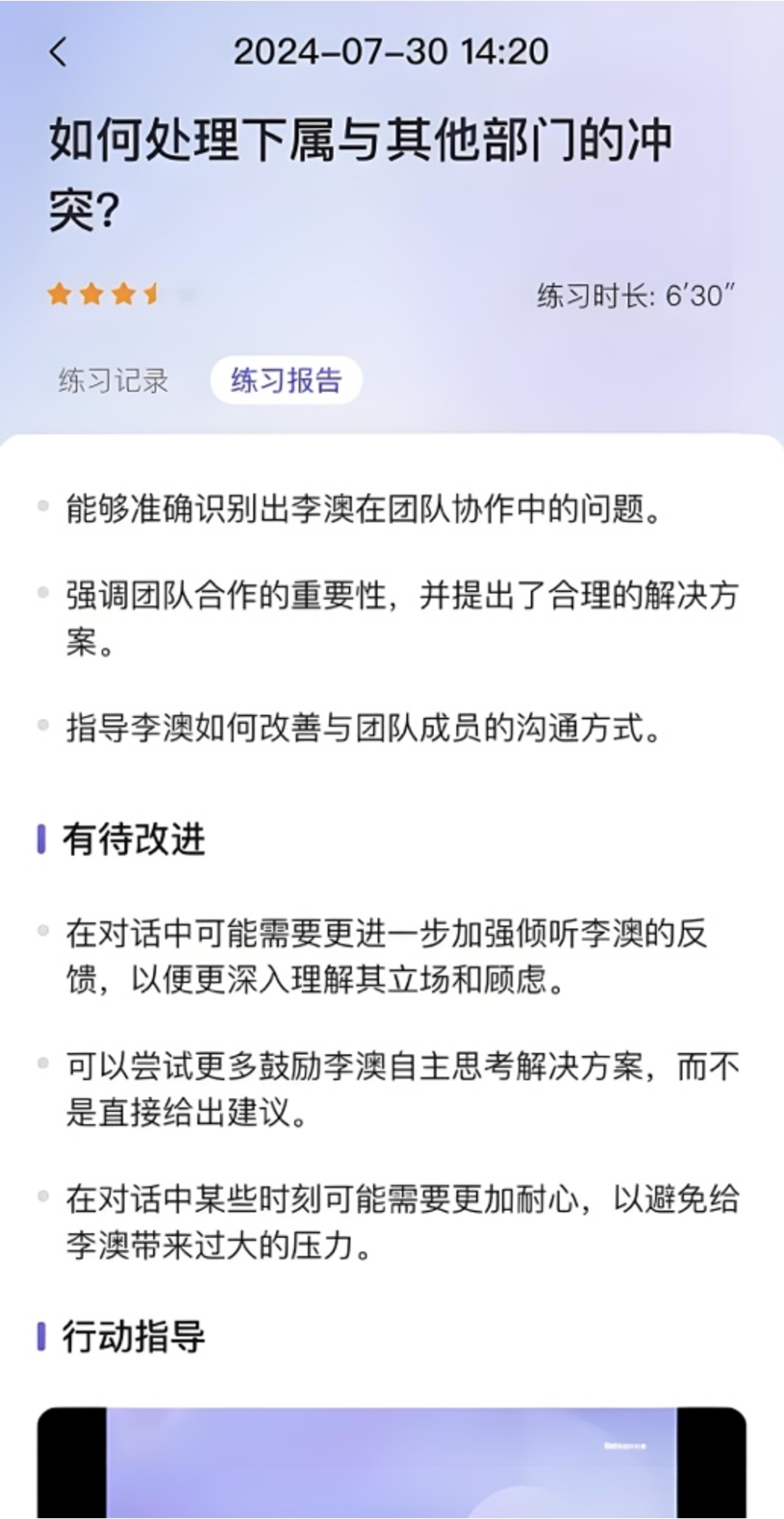
Task: Select the 练习报告 tab
Action: [x=286, y=380]
